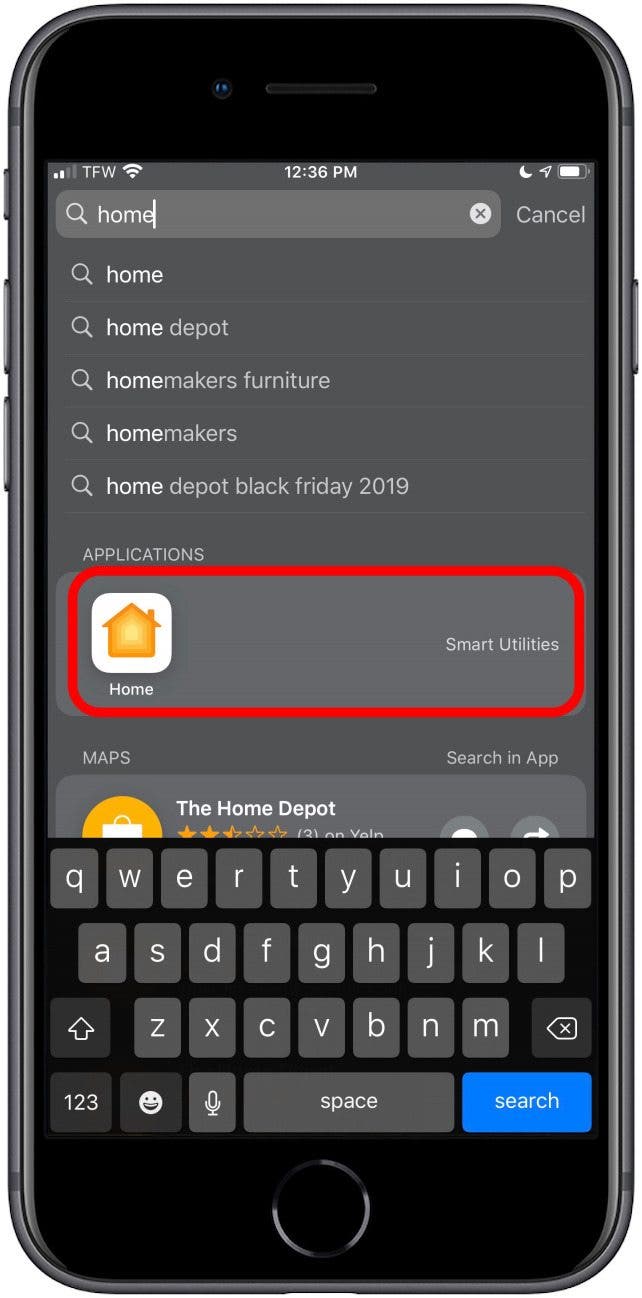Screen dimensions: 642x1298
Task: Pick the 'homemakers furniture' suggestion
Action: coord(217,381)
